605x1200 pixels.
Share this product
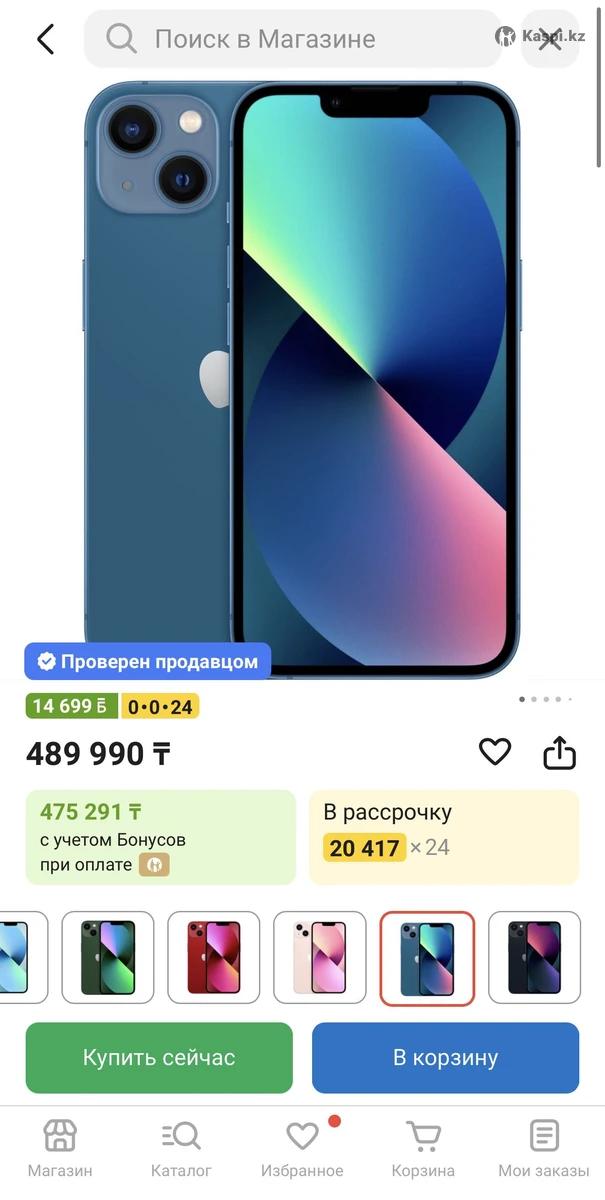(x=560, y=752)
